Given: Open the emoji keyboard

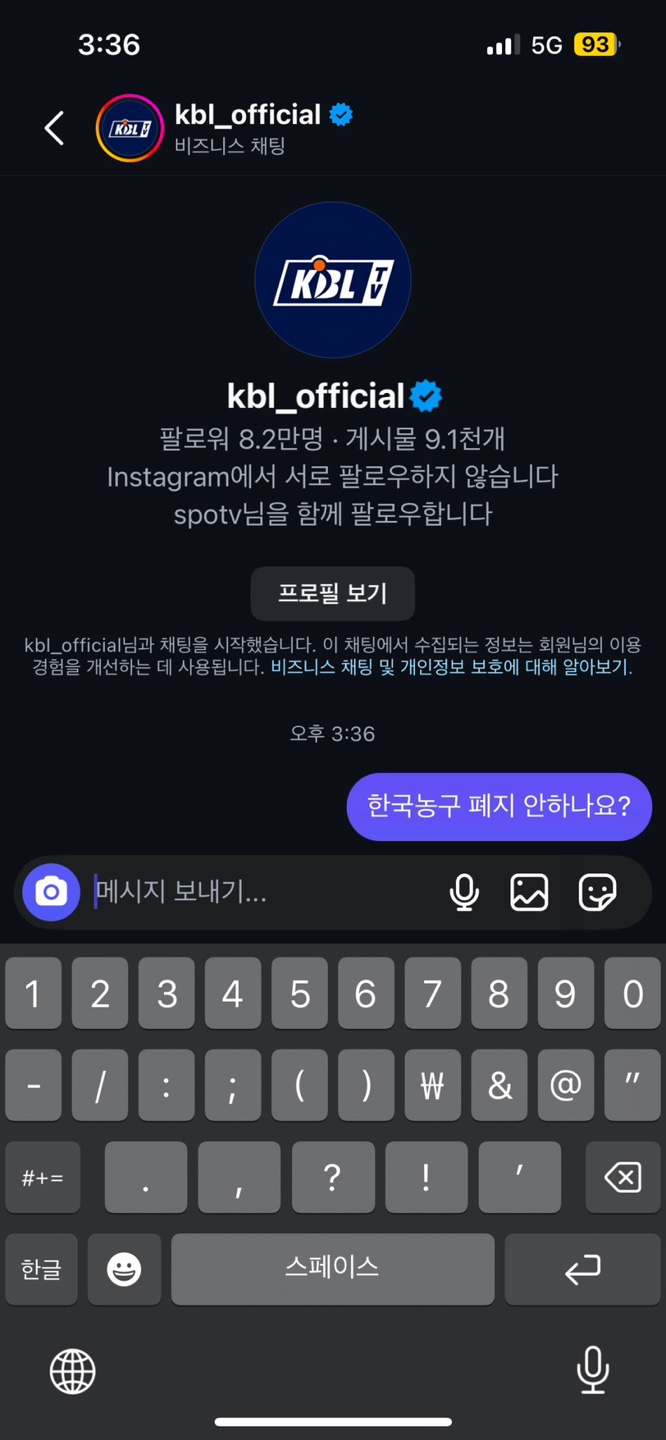Looking at the screenshot, I should (124, 1269).
